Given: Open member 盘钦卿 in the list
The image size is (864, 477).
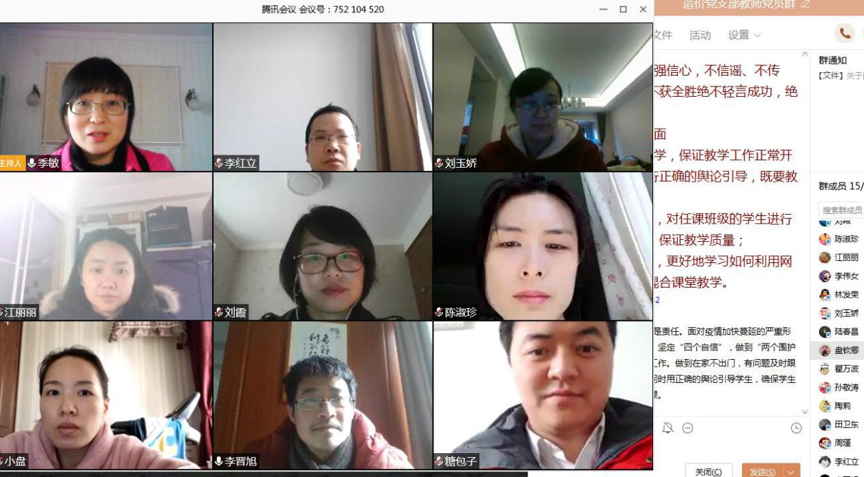Looking at the screenshot, I should coord(845,351).
